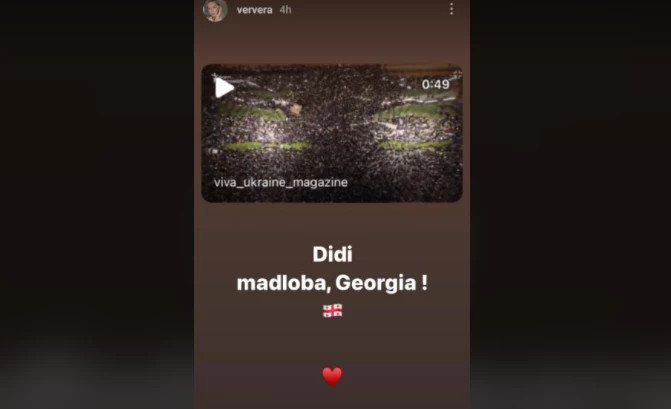Play the shared viva_ukraine_magazine video
The width and height of the screenshot is (671, 409).
(x=225, y=88)
